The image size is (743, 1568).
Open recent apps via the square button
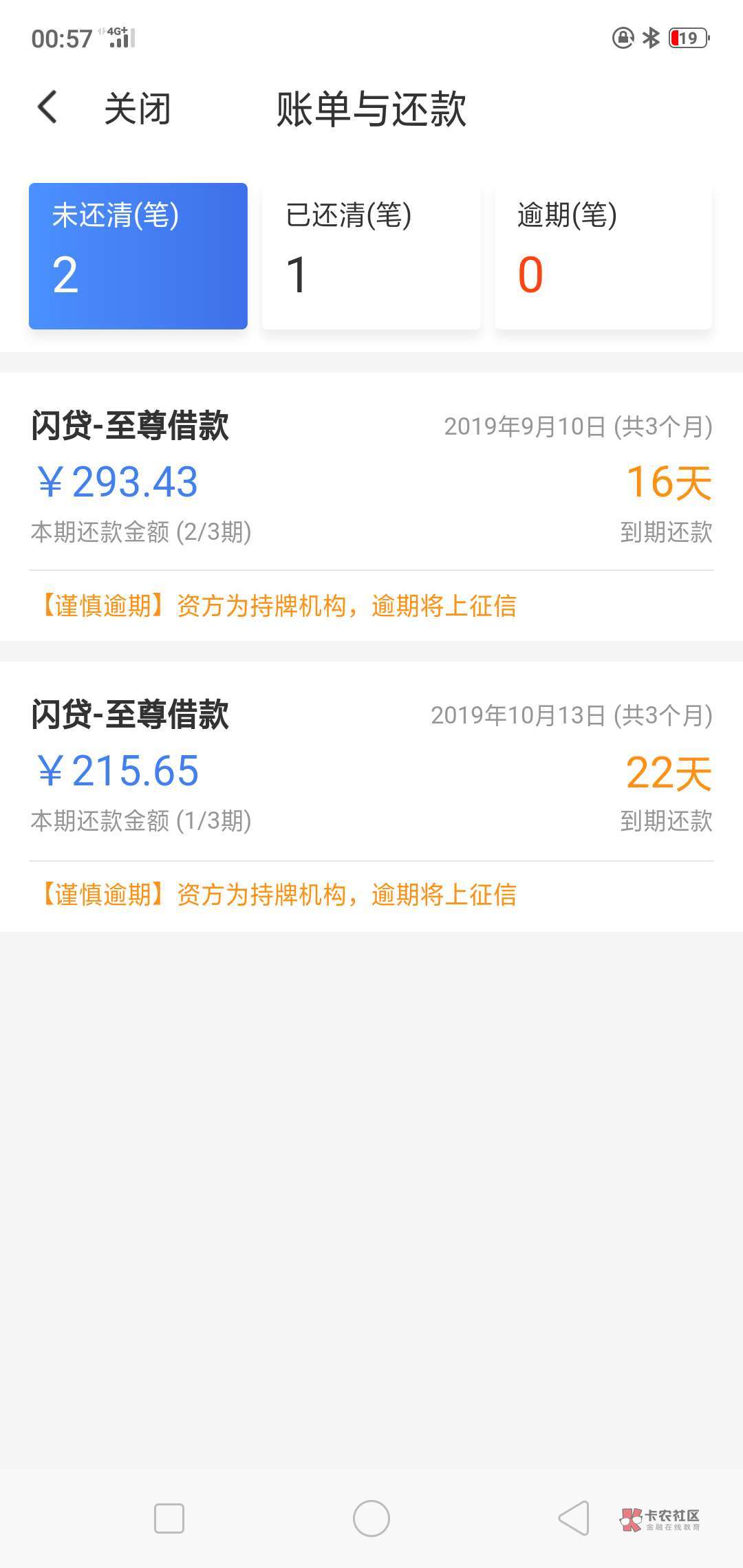(169, 1518)
